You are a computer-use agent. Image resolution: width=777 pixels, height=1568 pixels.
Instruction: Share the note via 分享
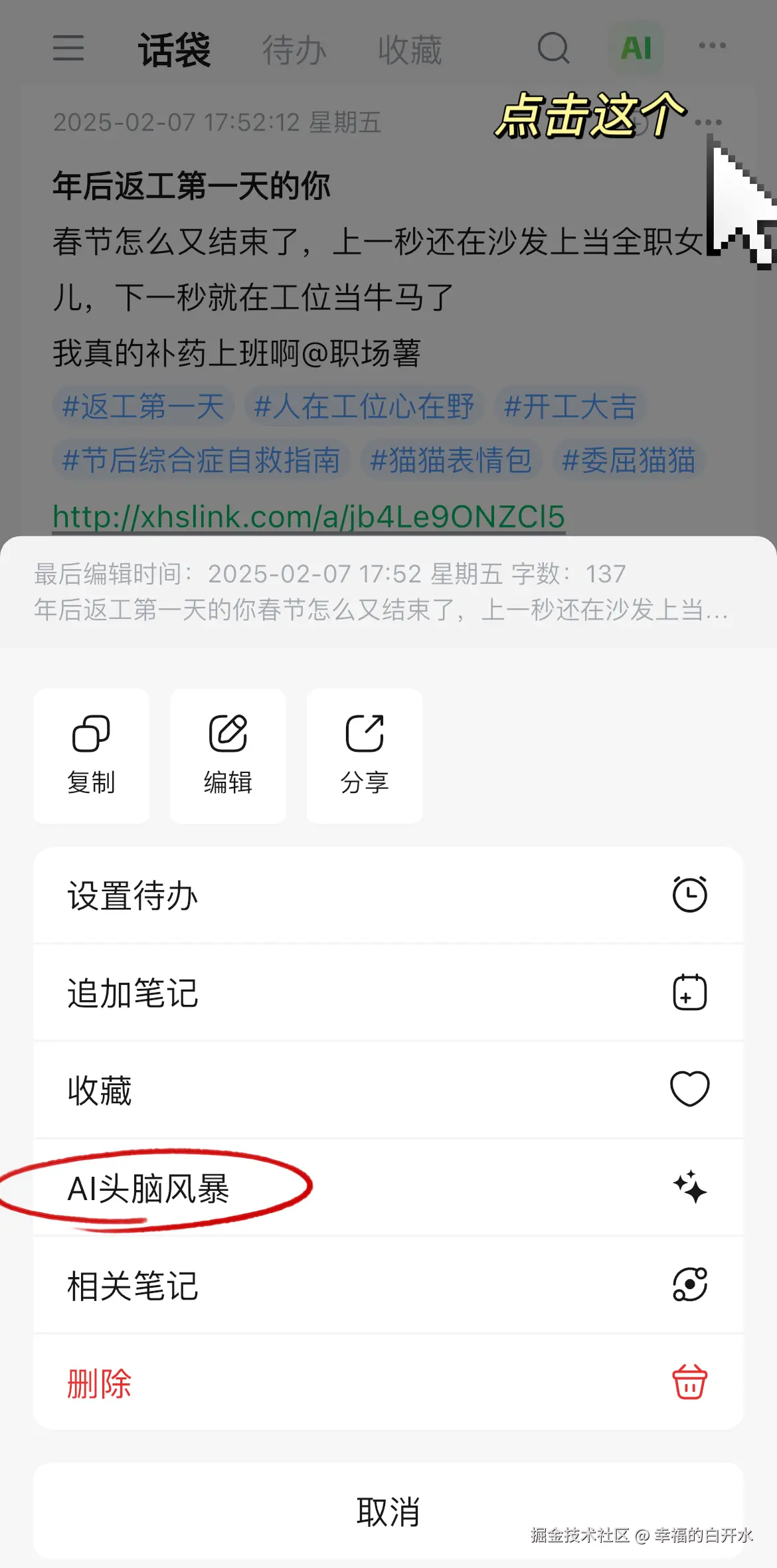(x=365, y=756)
